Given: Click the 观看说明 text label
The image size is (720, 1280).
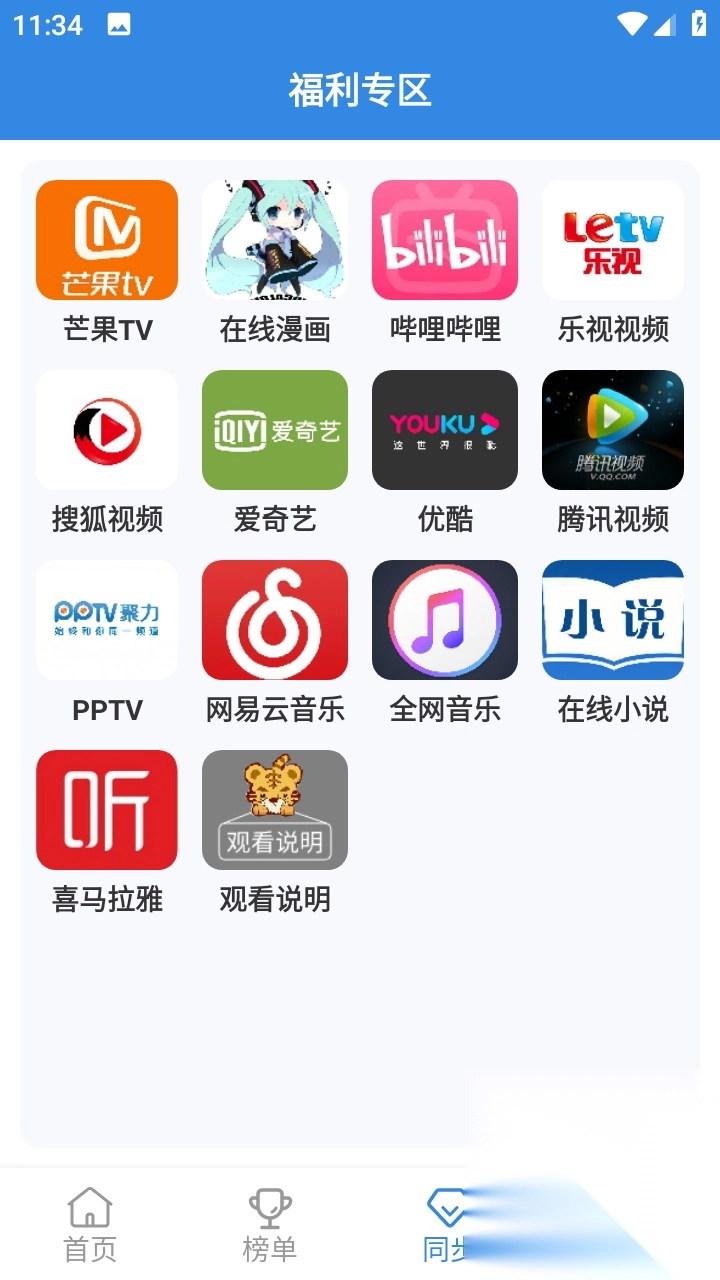Looking at the screenshot, I should click(x=275, y=900).
